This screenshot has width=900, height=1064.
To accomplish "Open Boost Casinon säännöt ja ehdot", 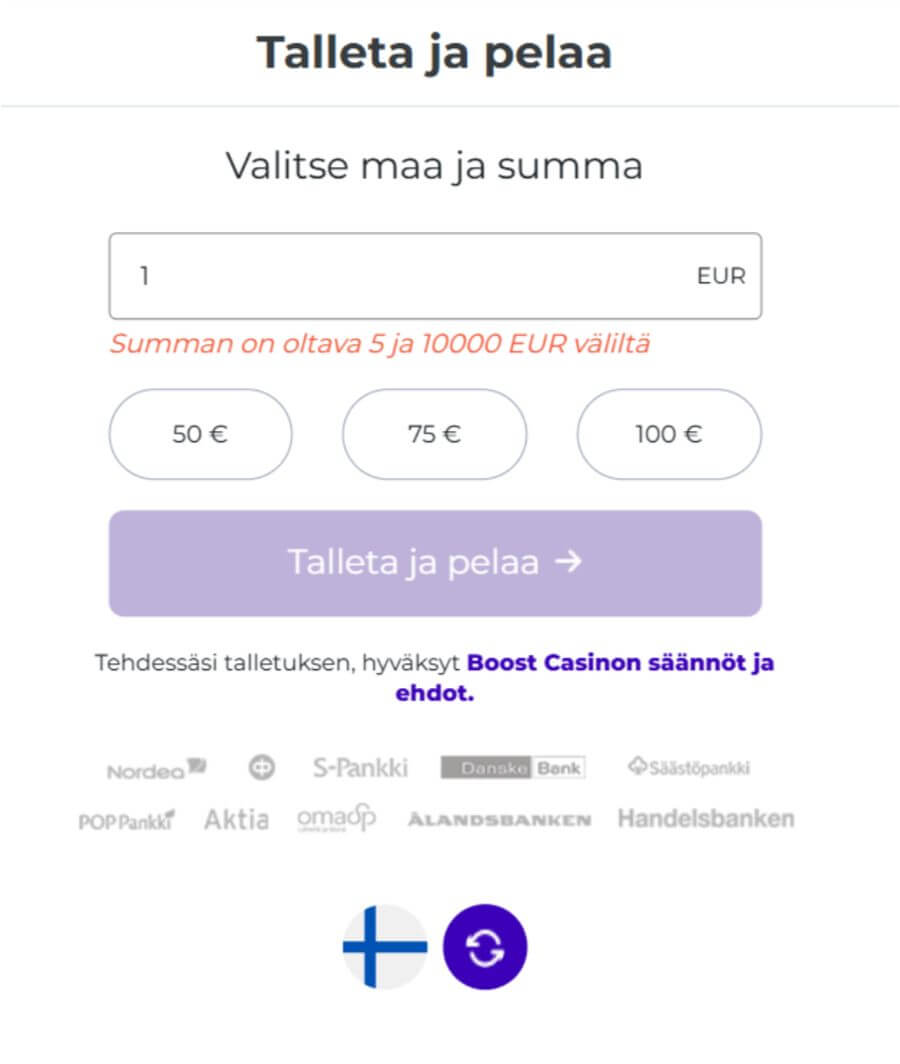I will 620,662.
